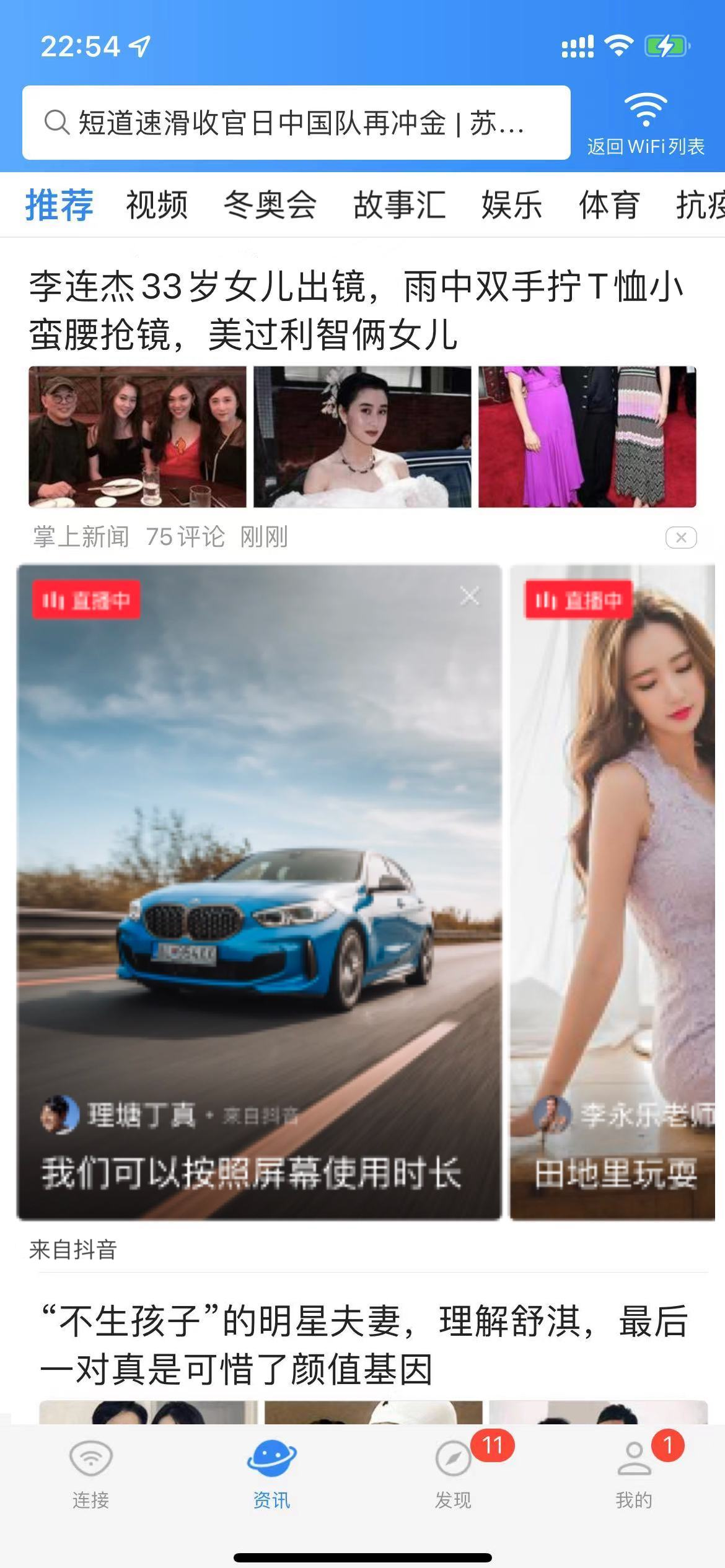725x1568 pixels.
Task: Open the 冬奥会 tab
Action: (270, 205)
